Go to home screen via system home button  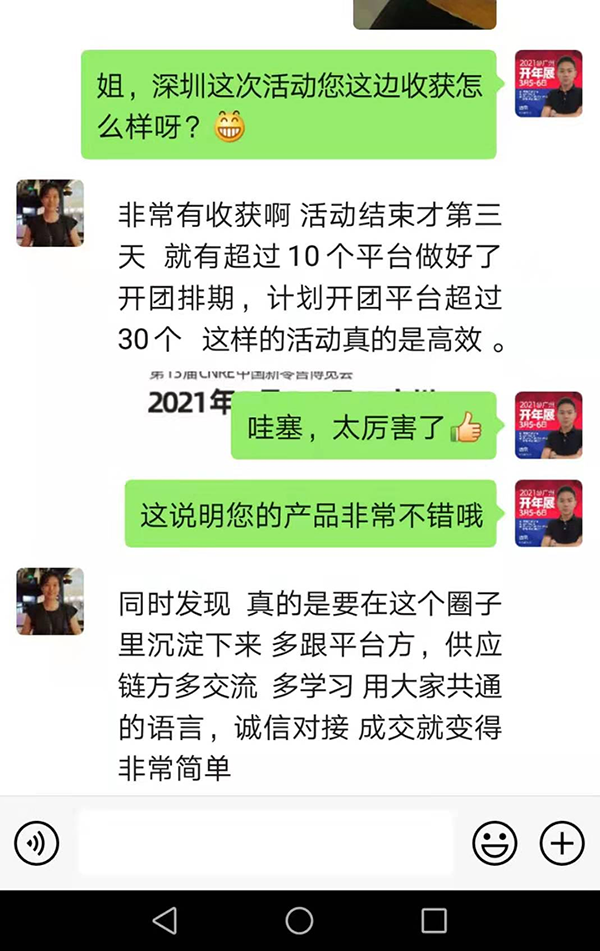(299, 920)
